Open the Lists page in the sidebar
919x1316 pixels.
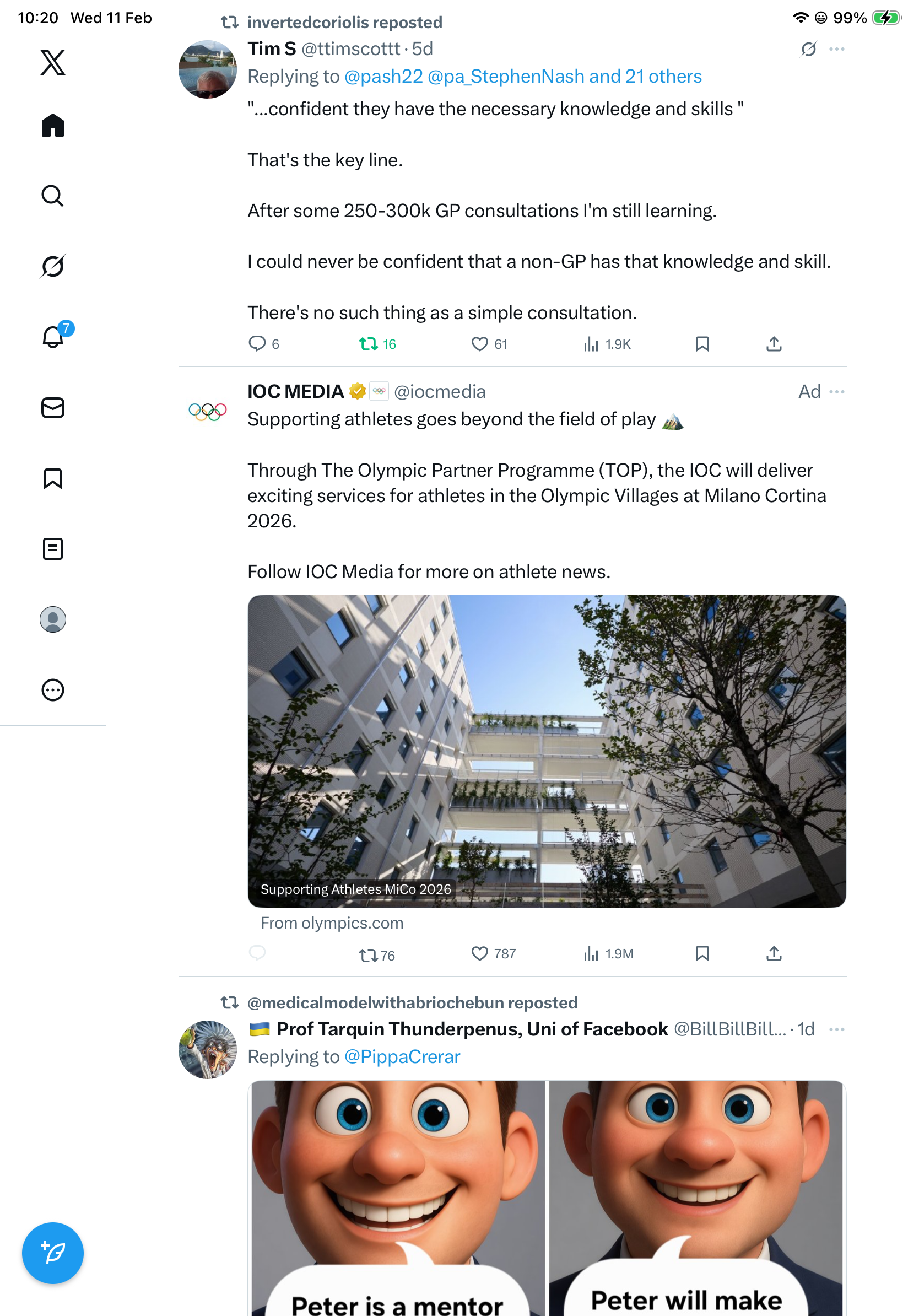click(x=53, y=548)
